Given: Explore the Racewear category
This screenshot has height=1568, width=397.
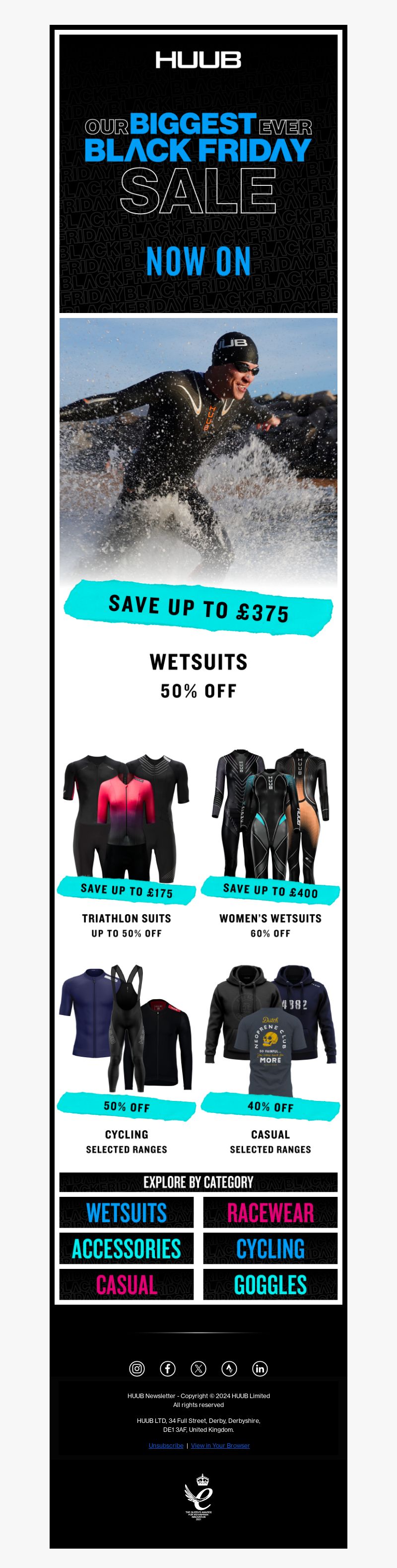Looking at the screenshot, I should [270, 1213].
